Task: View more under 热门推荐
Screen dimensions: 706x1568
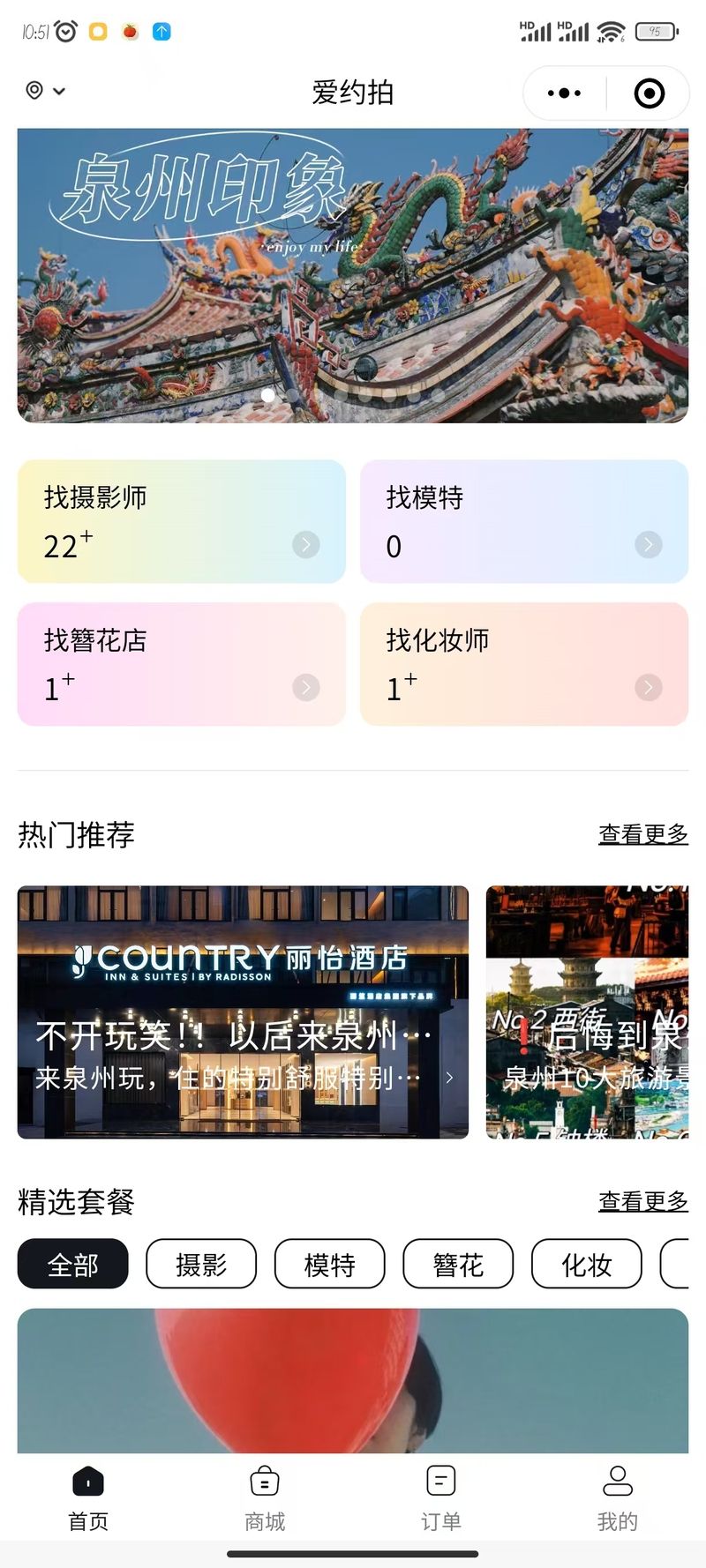Action: coord(642,834)
